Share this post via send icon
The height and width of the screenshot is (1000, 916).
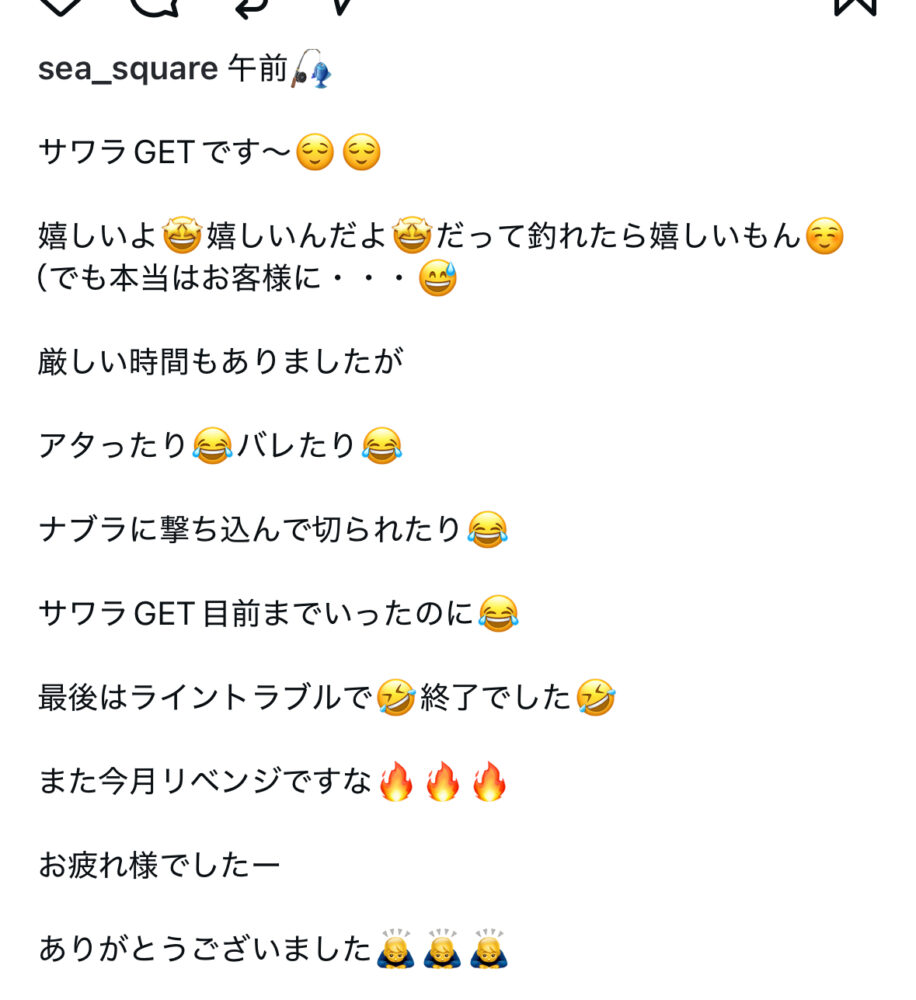[x=343, y=5]
